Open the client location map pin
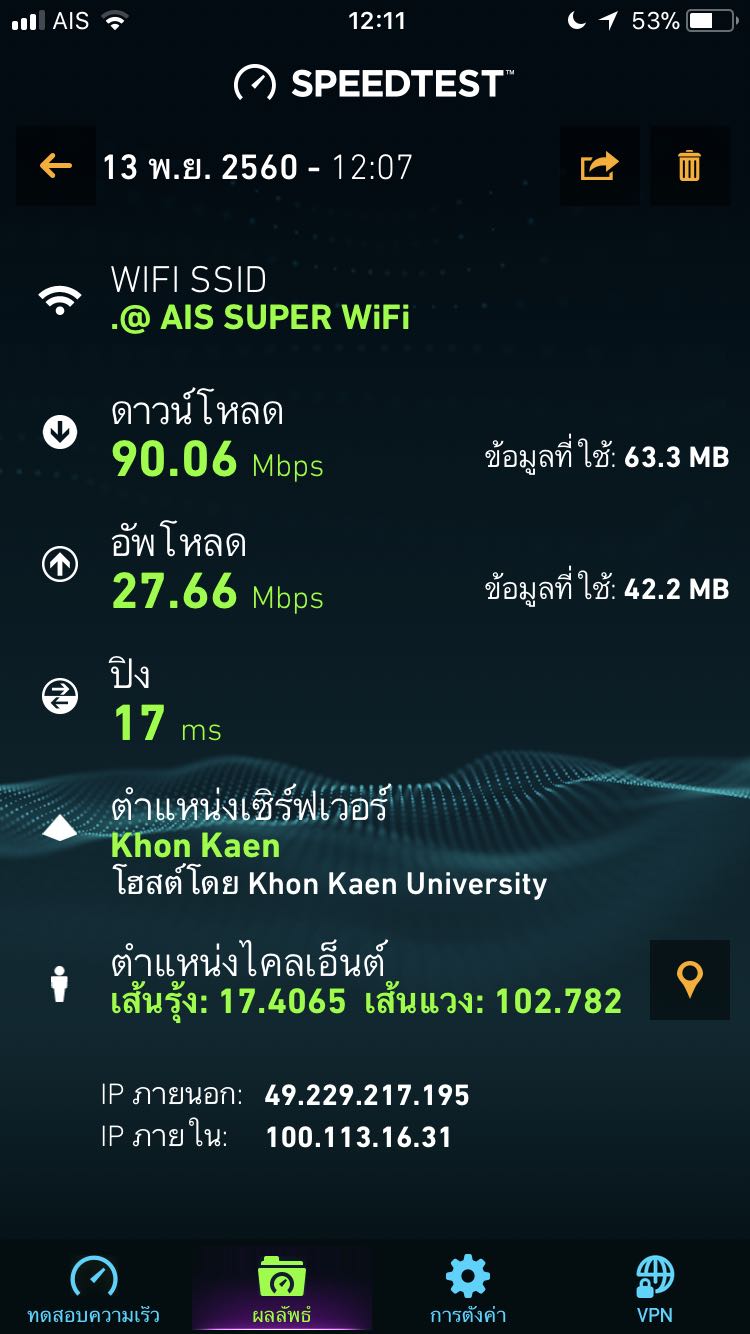Viewport: 750px width, 1334px height. tap(689, 980)
